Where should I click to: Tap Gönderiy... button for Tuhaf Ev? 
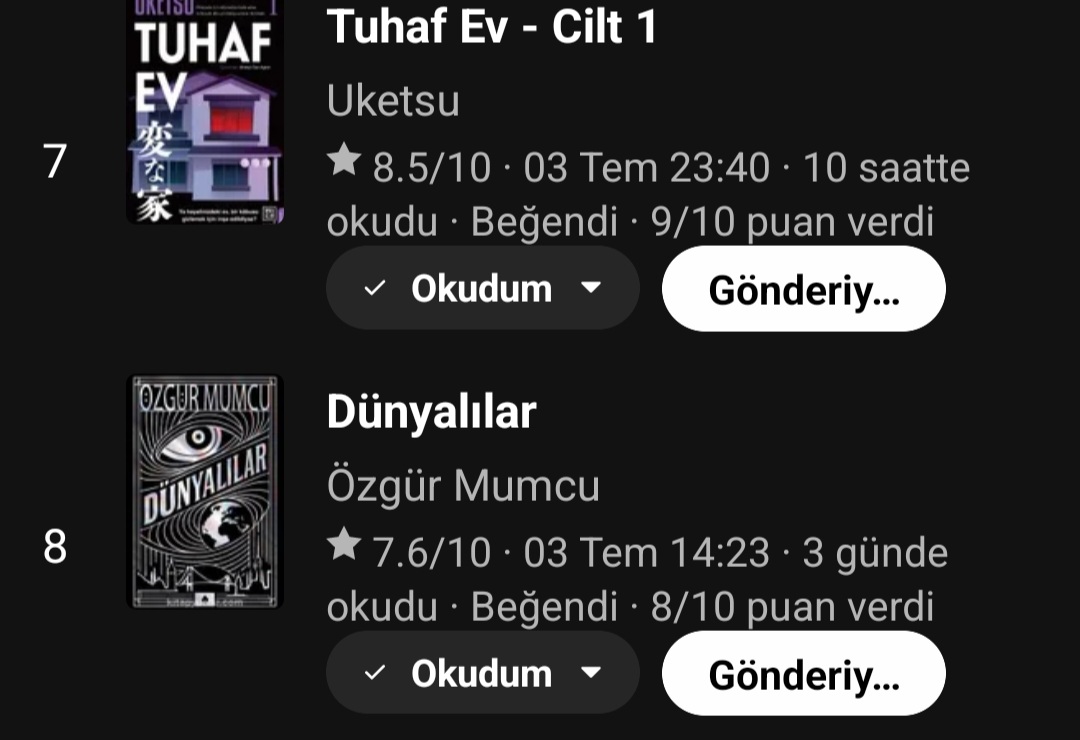pyautogui.click(x=803, y=289)
